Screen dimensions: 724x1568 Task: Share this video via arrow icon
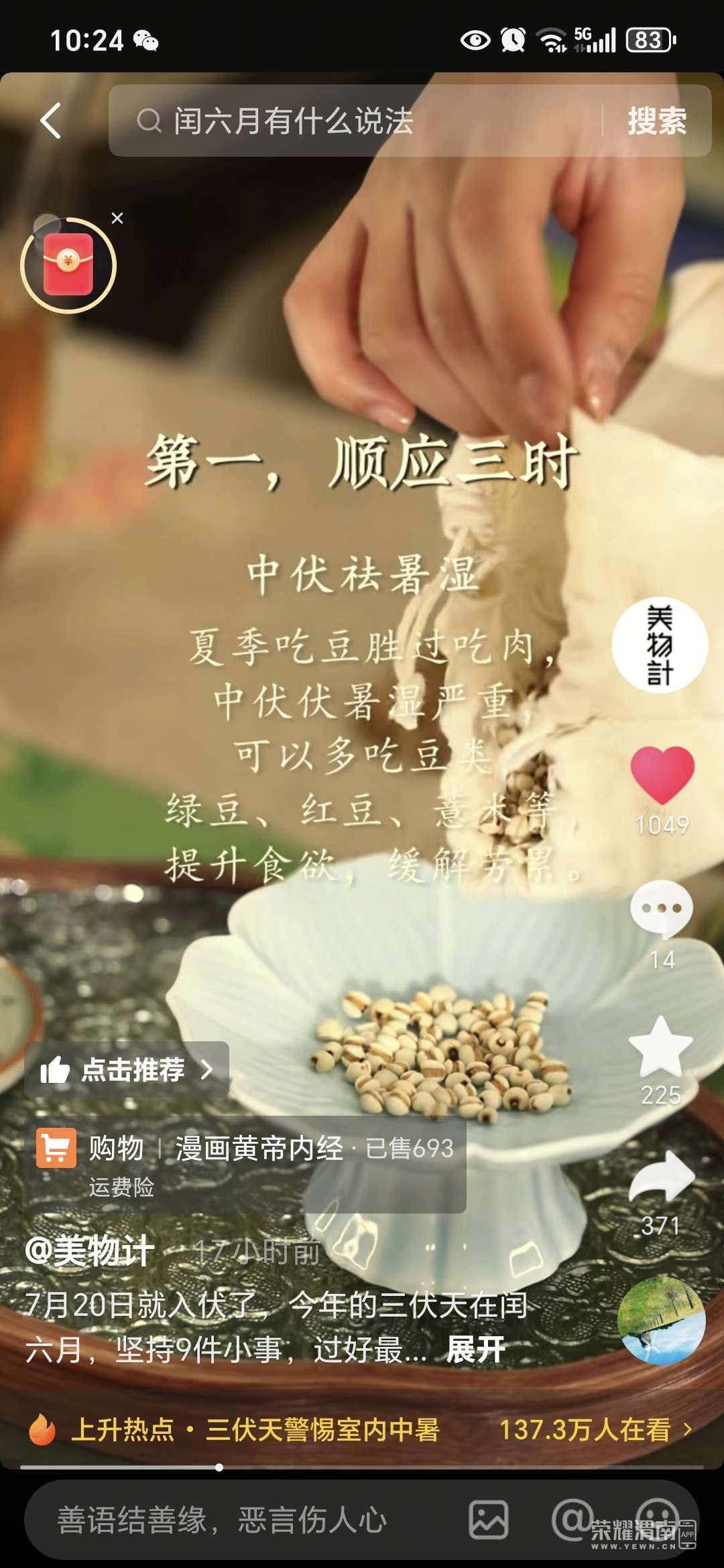tap(662, 1177)
